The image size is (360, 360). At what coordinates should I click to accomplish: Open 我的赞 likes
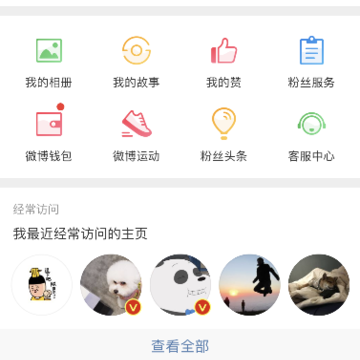[224, 62]
